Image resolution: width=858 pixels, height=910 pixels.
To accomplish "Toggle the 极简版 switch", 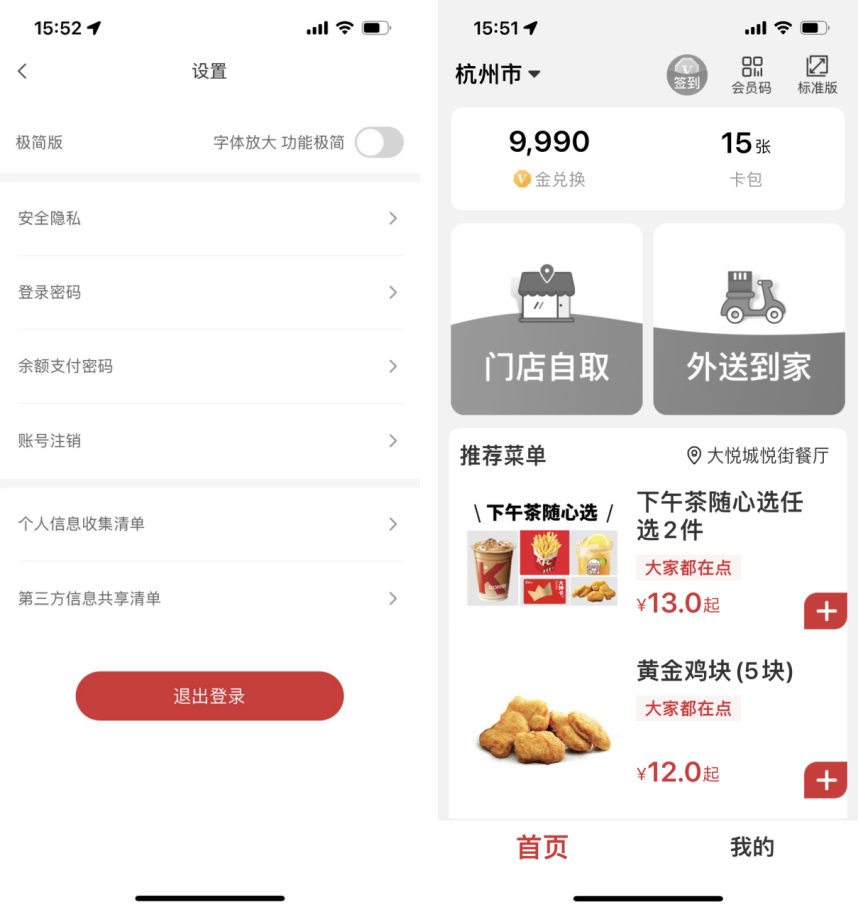I will (x=379, y=143).
